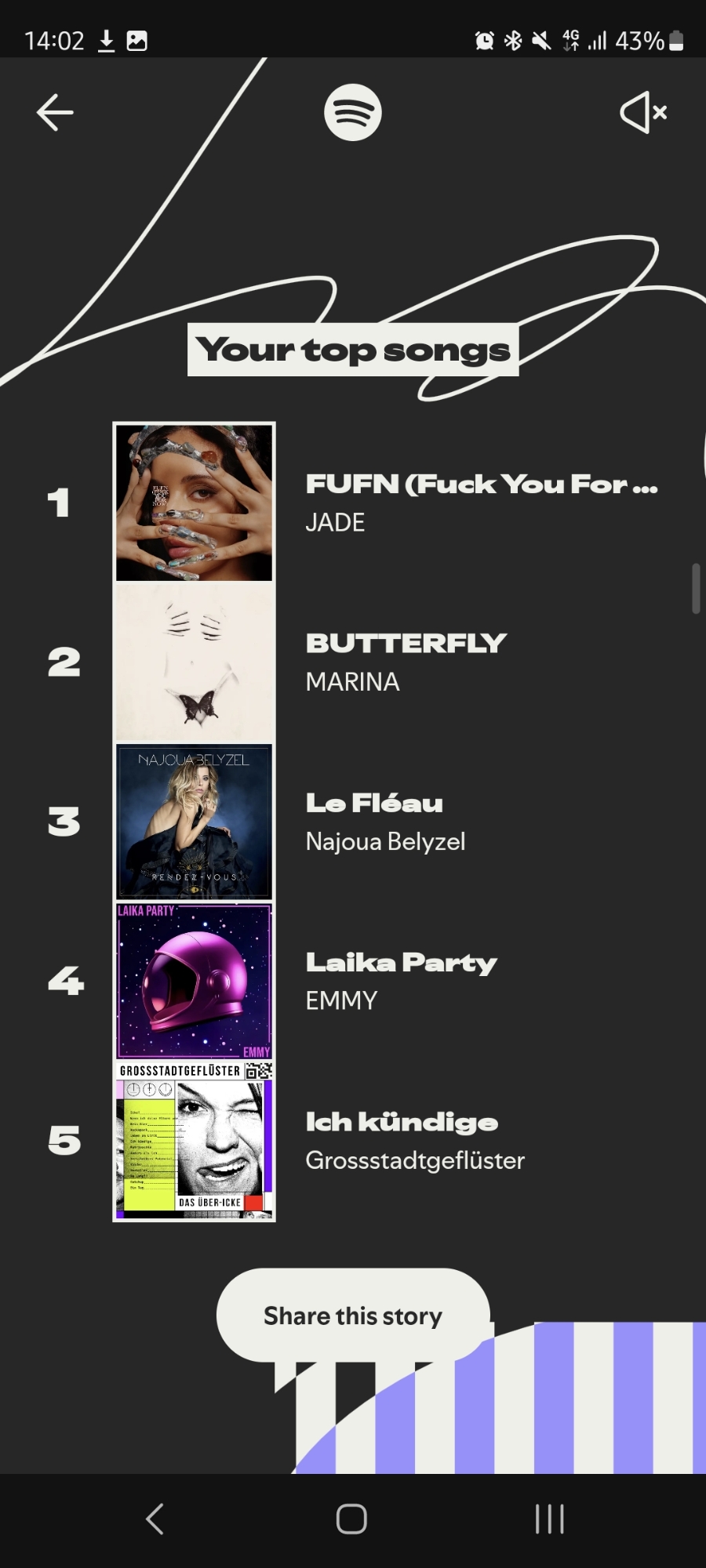
Task: Tap the Share this story button
Action: click(353, 1316)
